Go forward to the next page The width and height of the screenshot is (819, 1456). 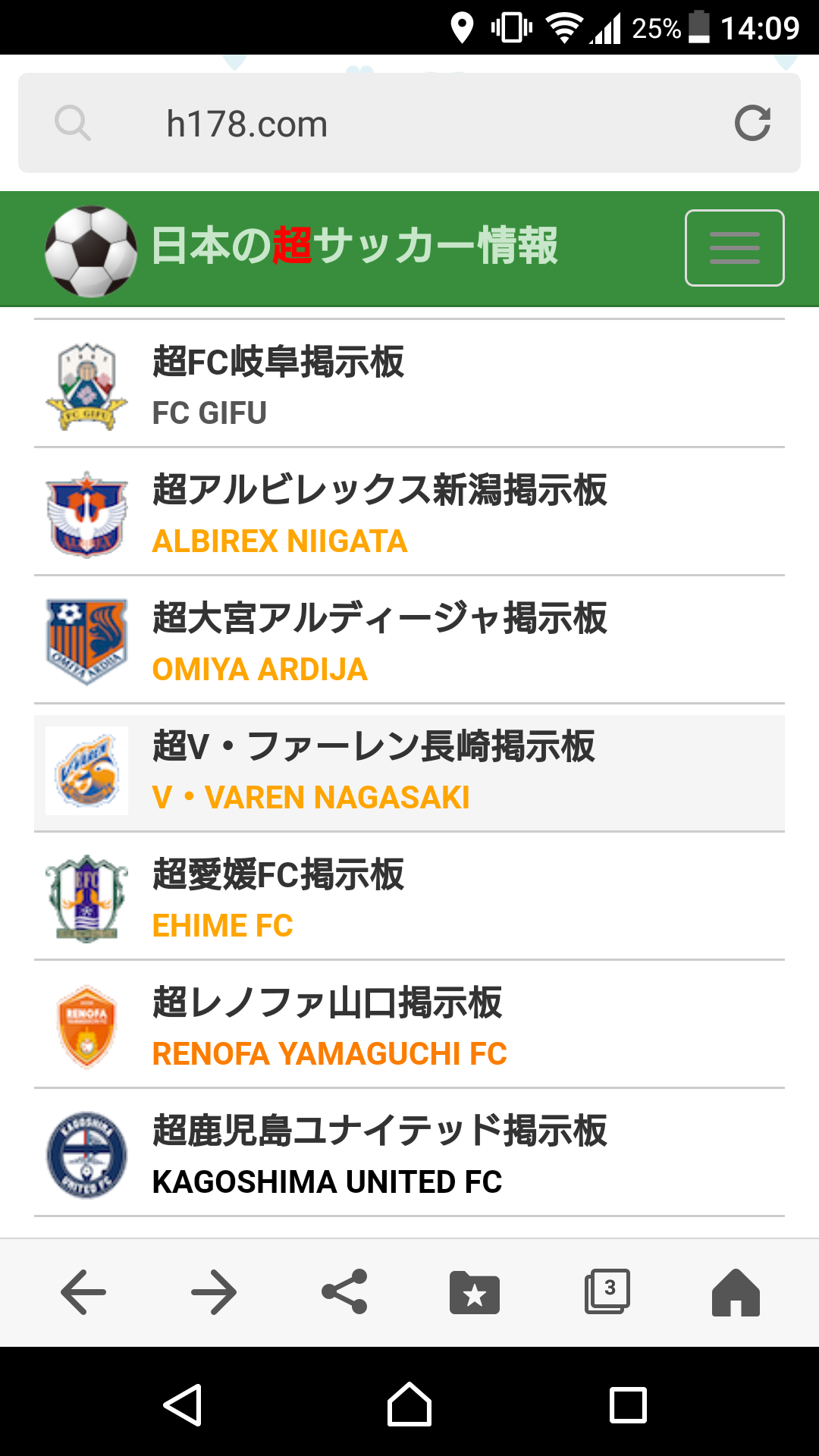point(214,1291)
